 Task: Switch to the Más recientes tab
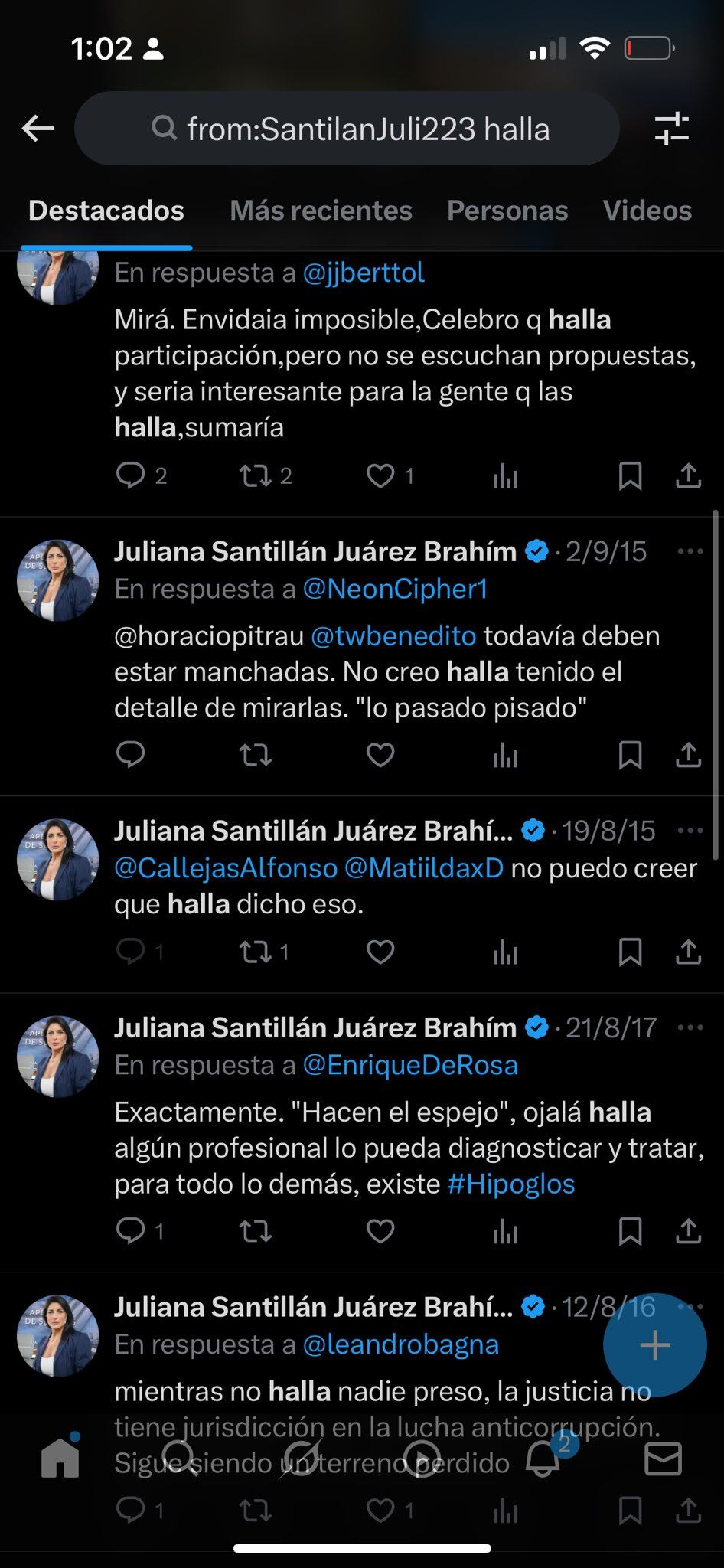[321, 211]
